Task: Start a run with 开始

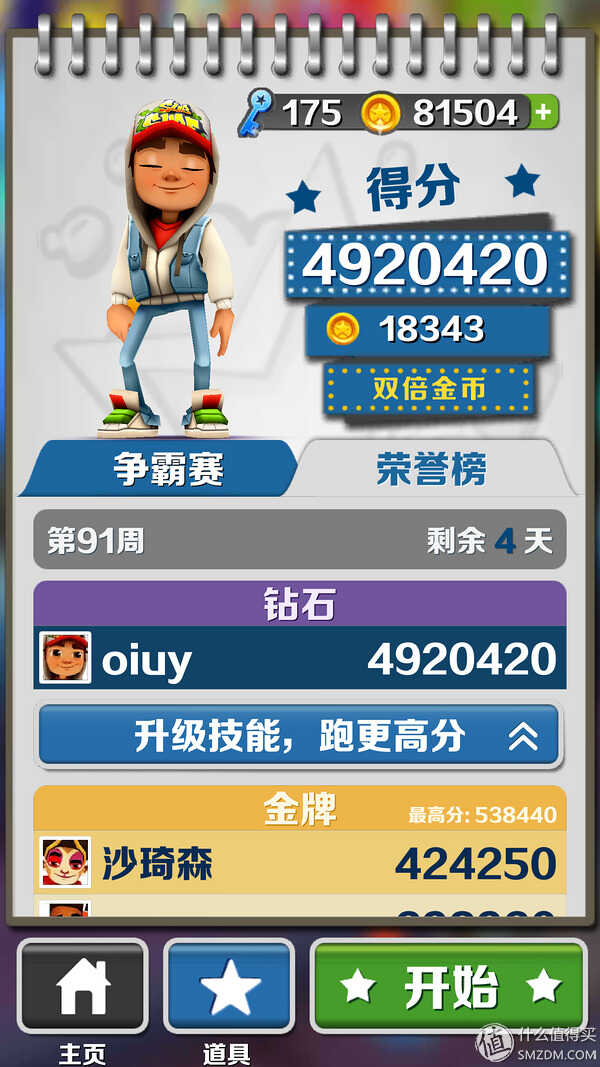Action: pyautogui.click(x=449, y=986)
